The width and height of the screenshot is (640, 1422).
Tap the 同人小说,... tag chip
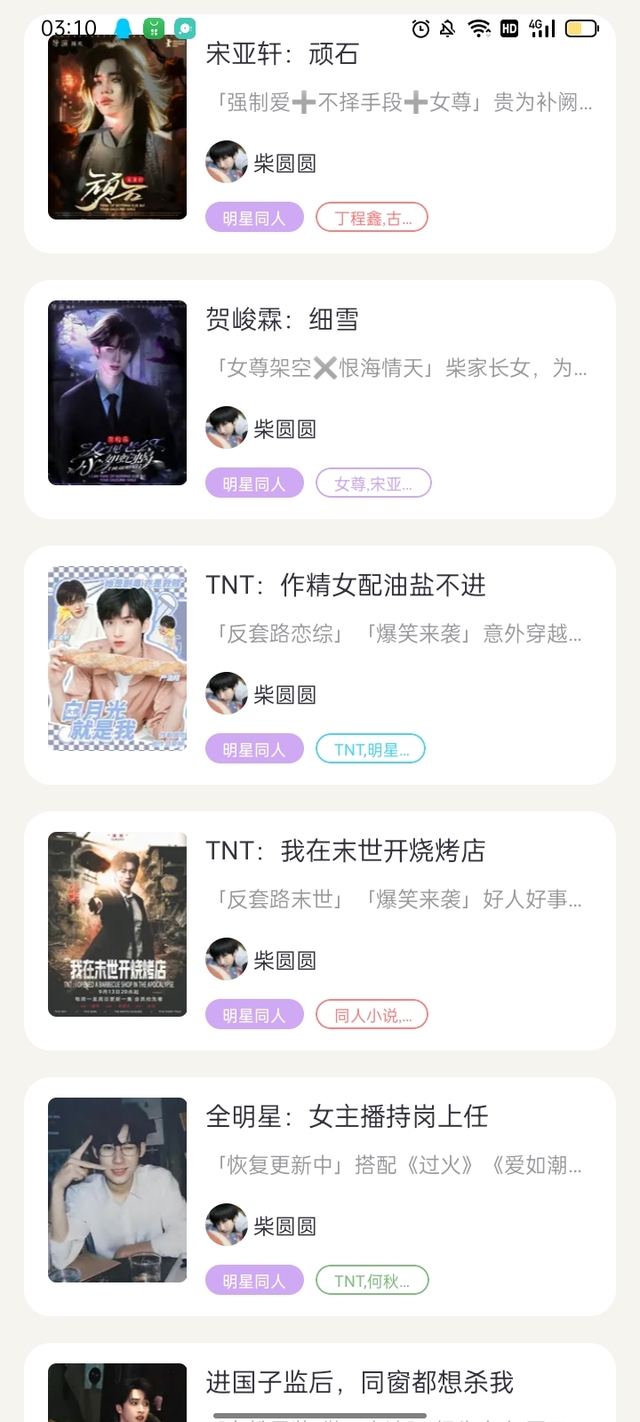[x=372, y=1015]
